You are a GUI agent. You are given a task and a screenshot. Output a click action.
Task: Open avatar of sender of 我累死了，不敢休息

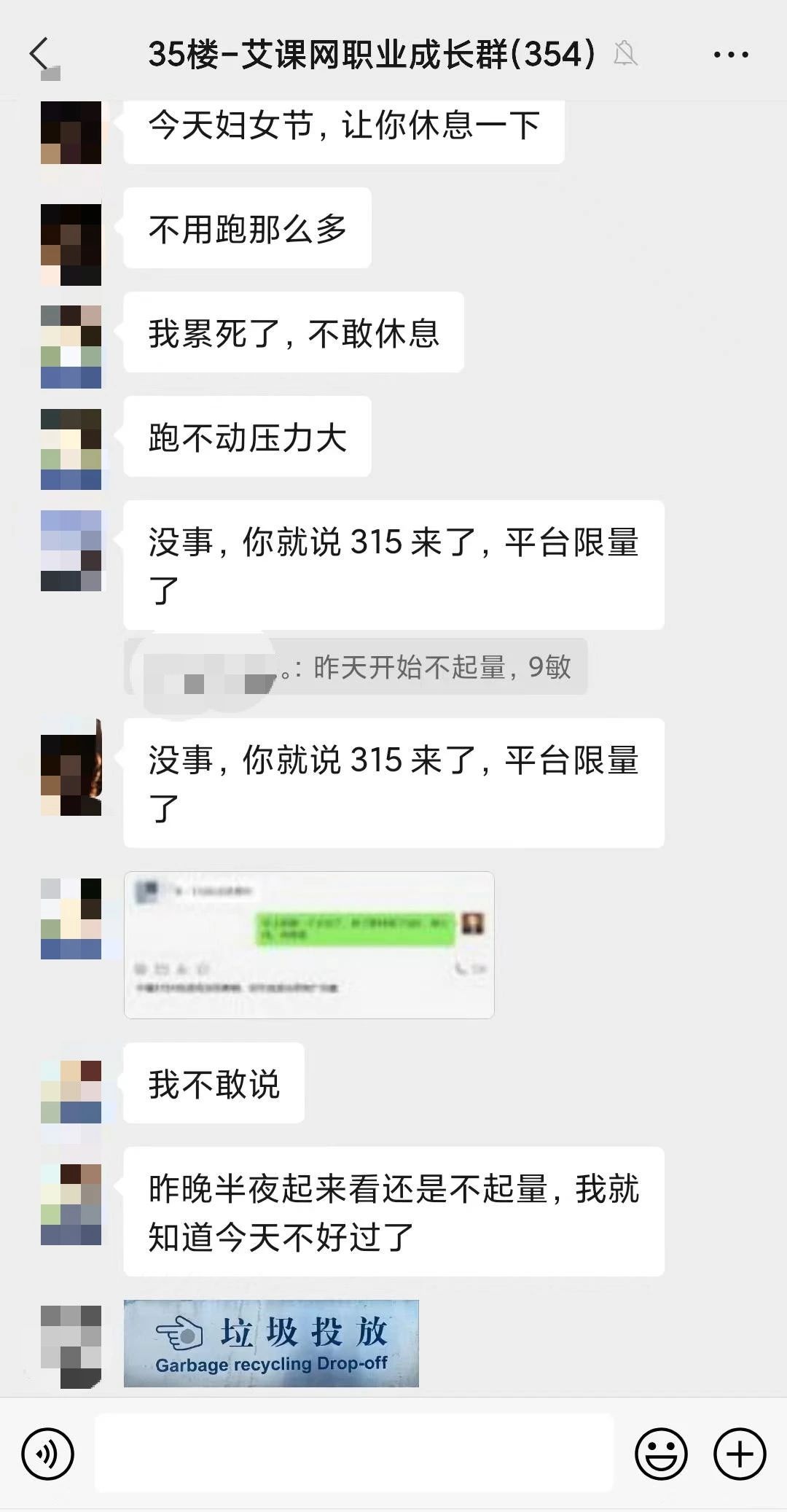[71, 346]
